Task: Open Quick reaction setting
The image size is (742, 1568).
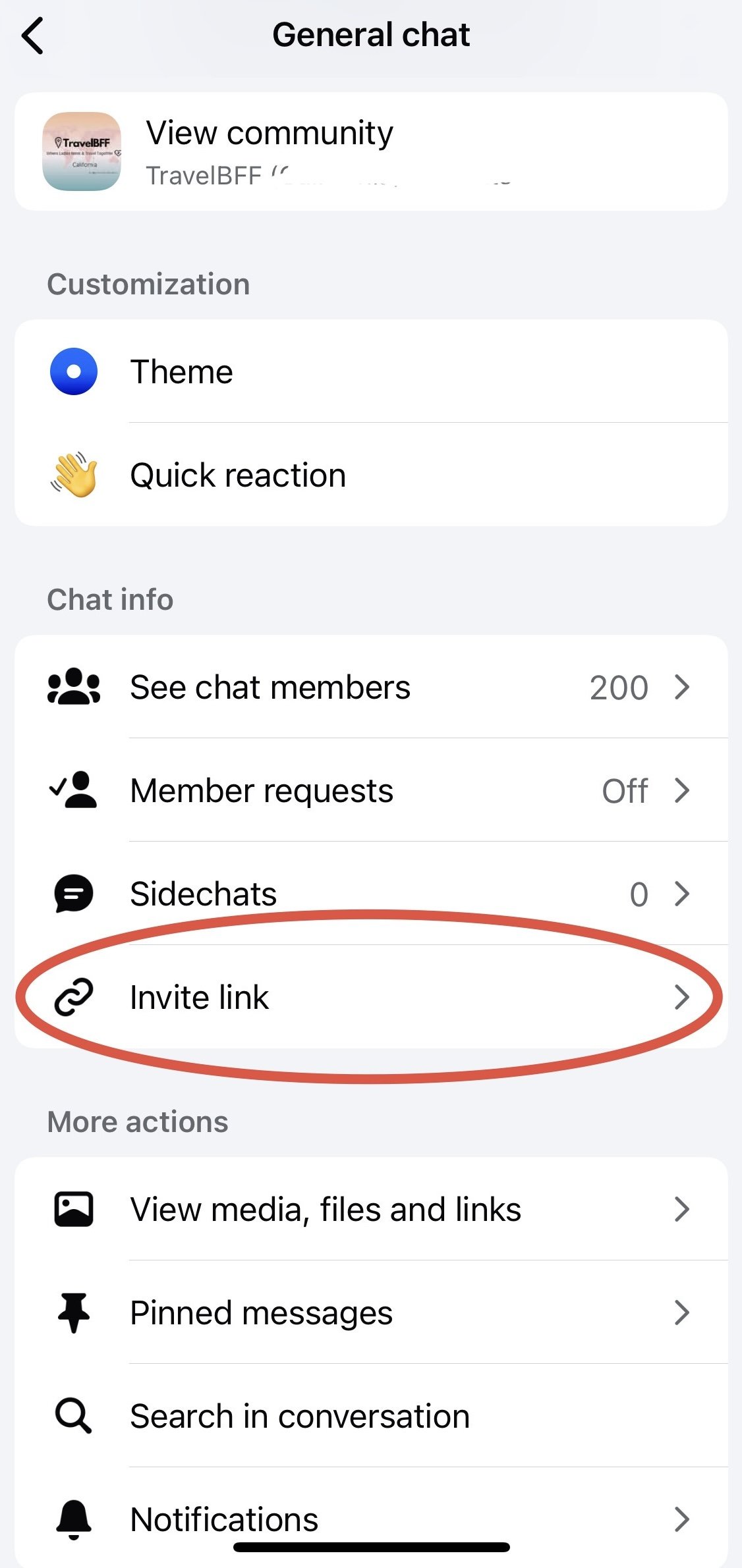Action: click(370, 475)
